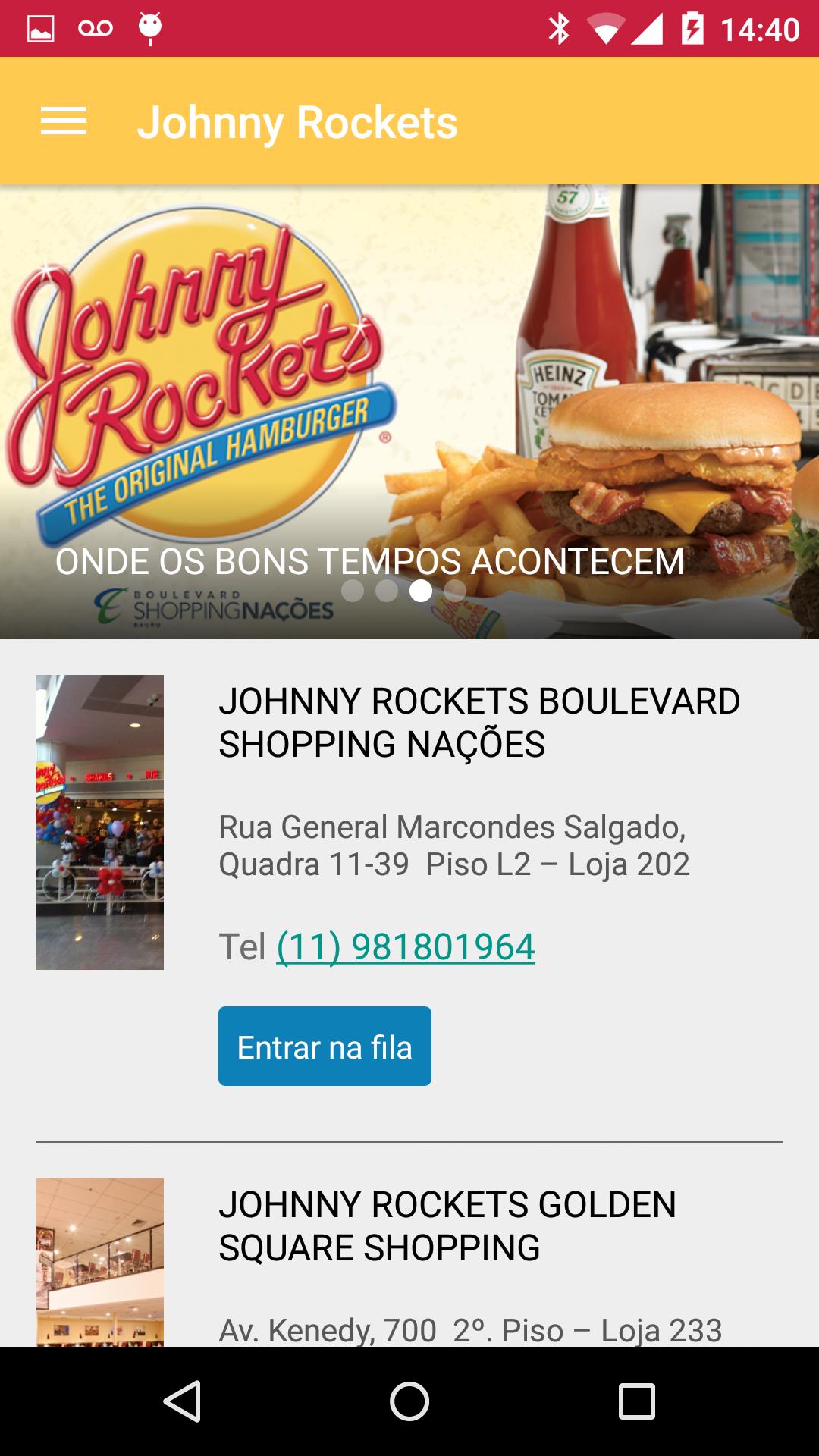This screenshot has width=819, height=1456.
Task: Tap Entrar na fila for Boulevard Shopping Nações
Action: tap(325, 1046)
